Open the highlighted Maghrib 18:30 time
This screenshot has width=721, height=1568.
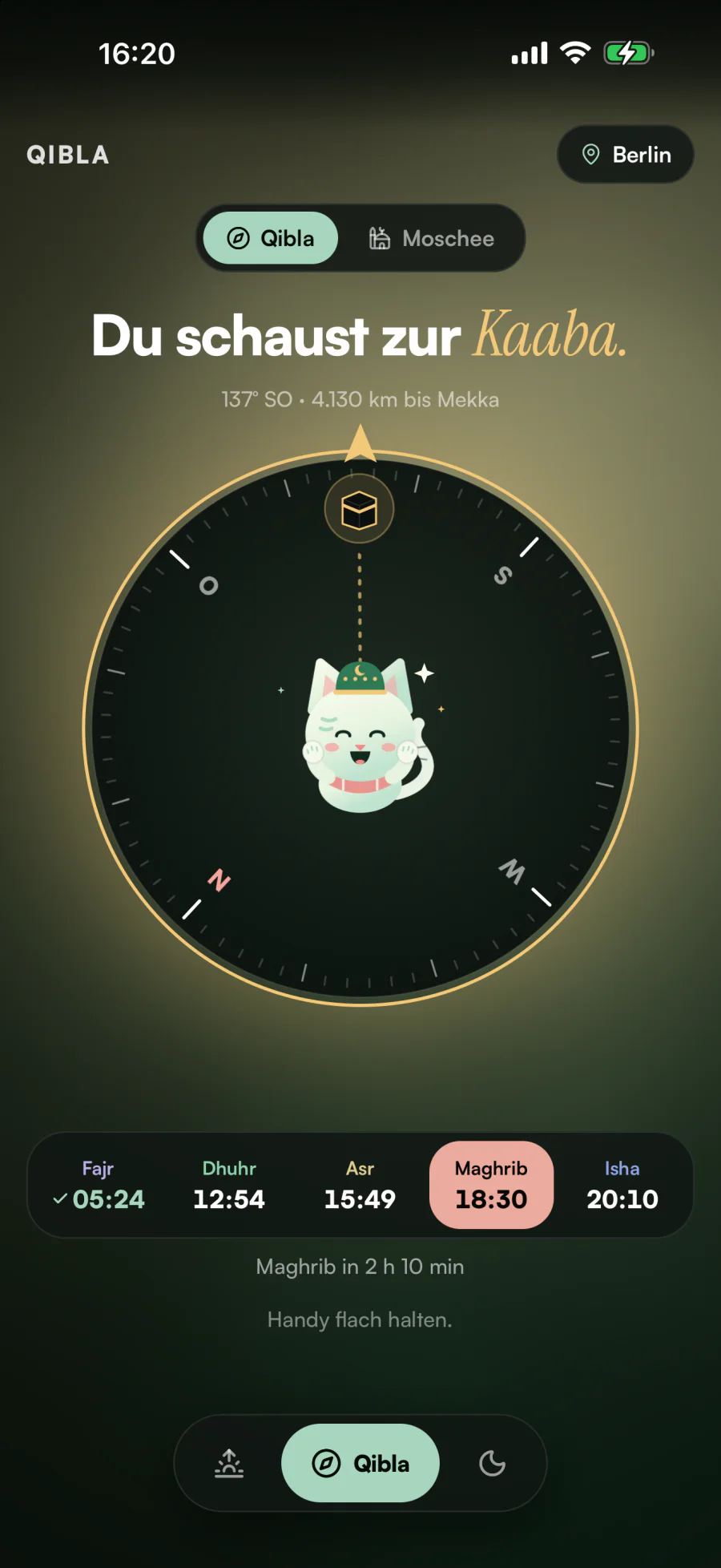coord(491,1185)
